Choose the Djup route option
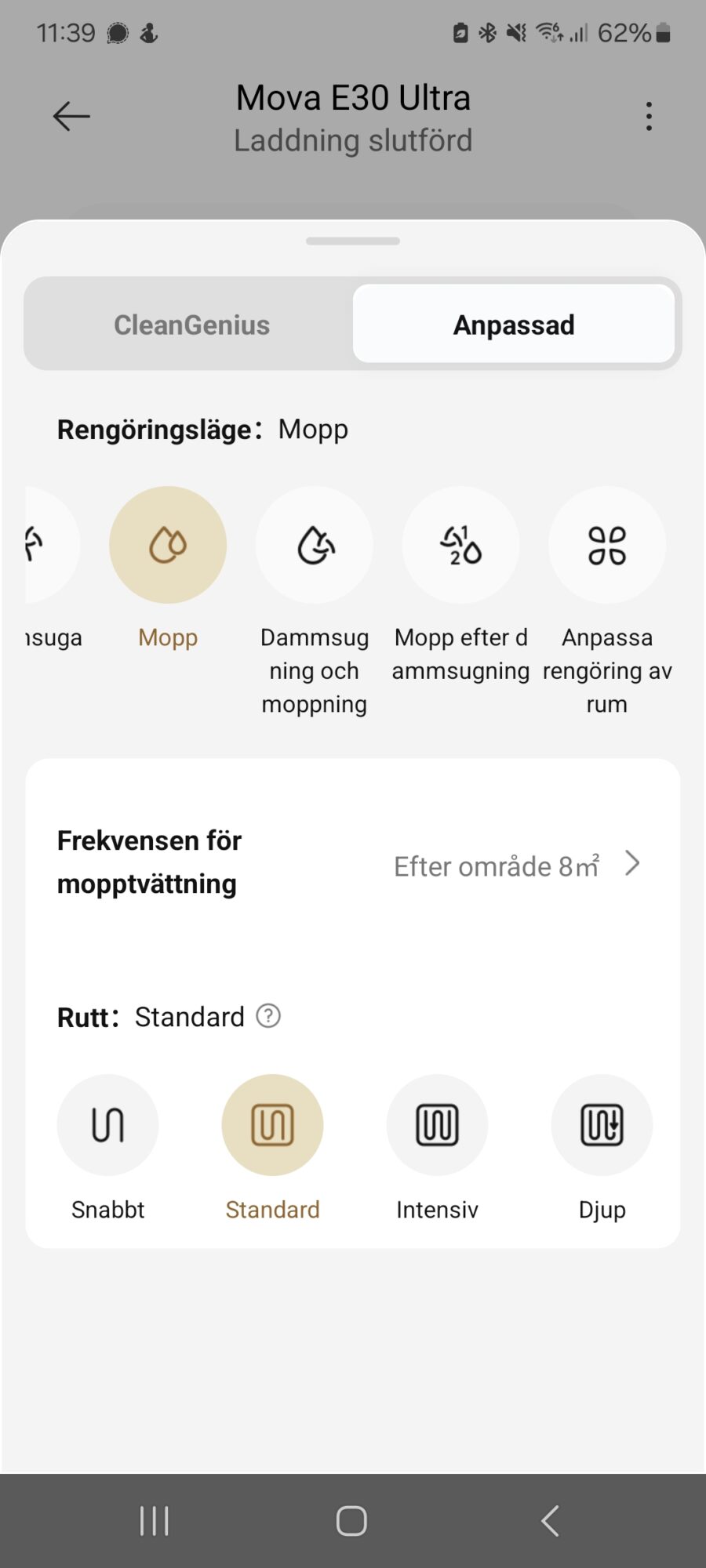 pos(602,1125)
